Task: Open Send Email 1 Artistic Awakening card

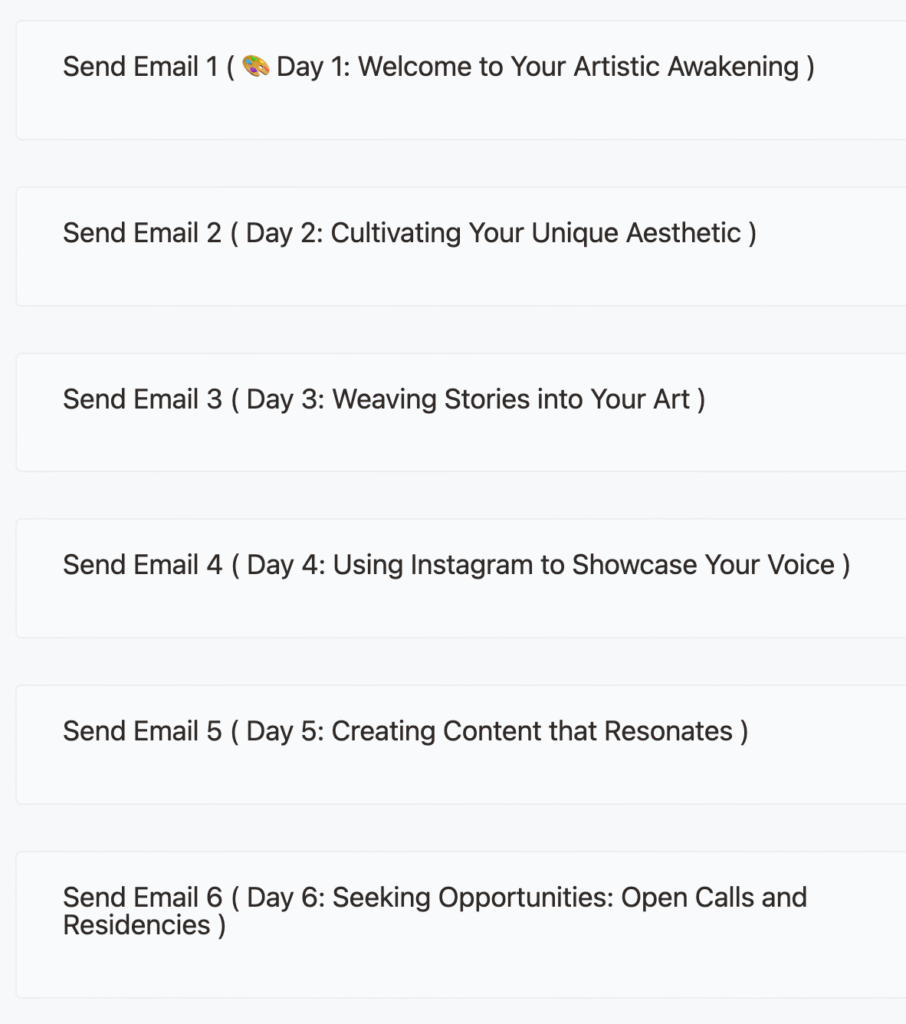Action: (438, 68)
